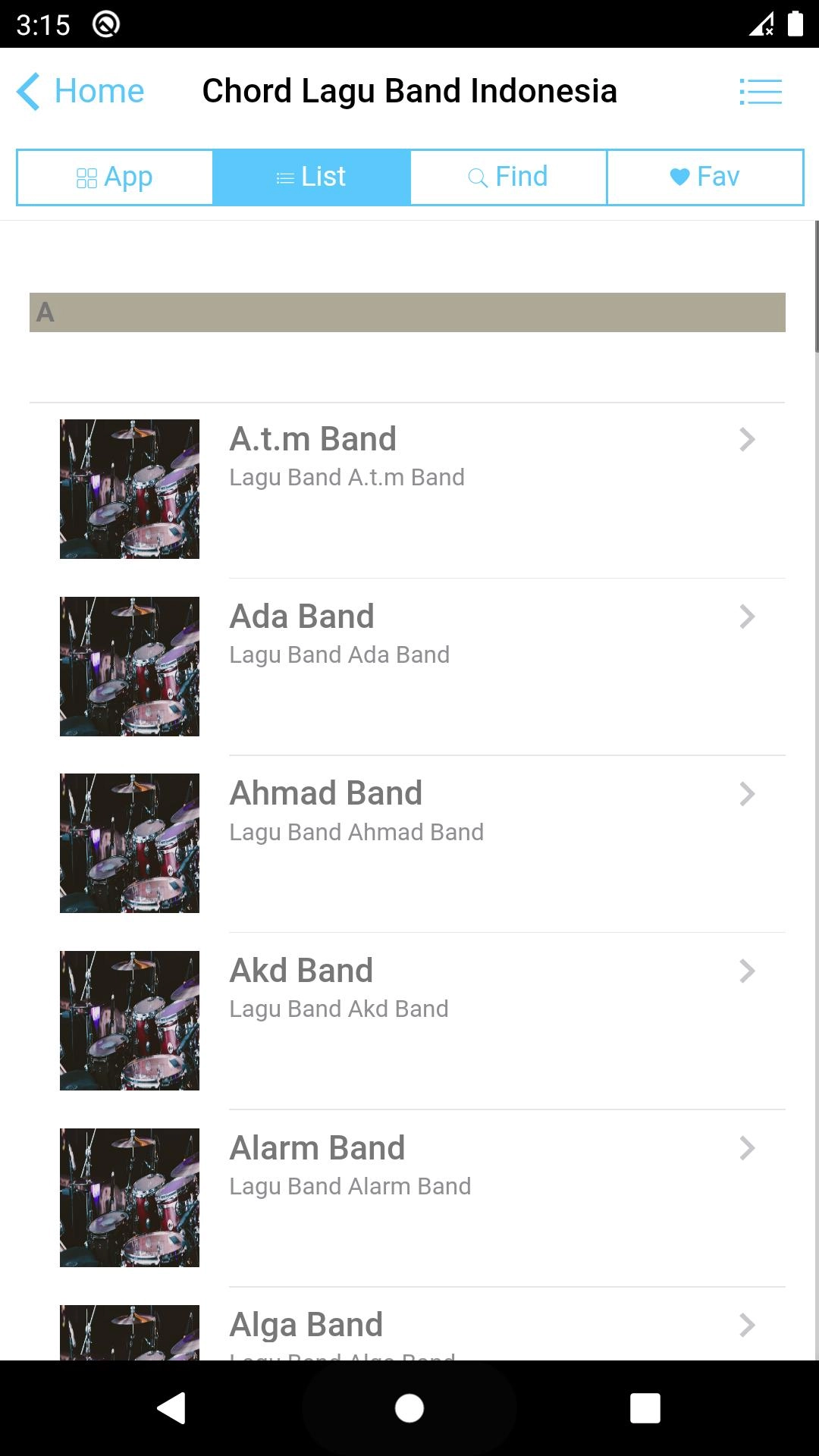Select the List tab
The height and width of the screenshot is (1456, 819).
point(312,177)
